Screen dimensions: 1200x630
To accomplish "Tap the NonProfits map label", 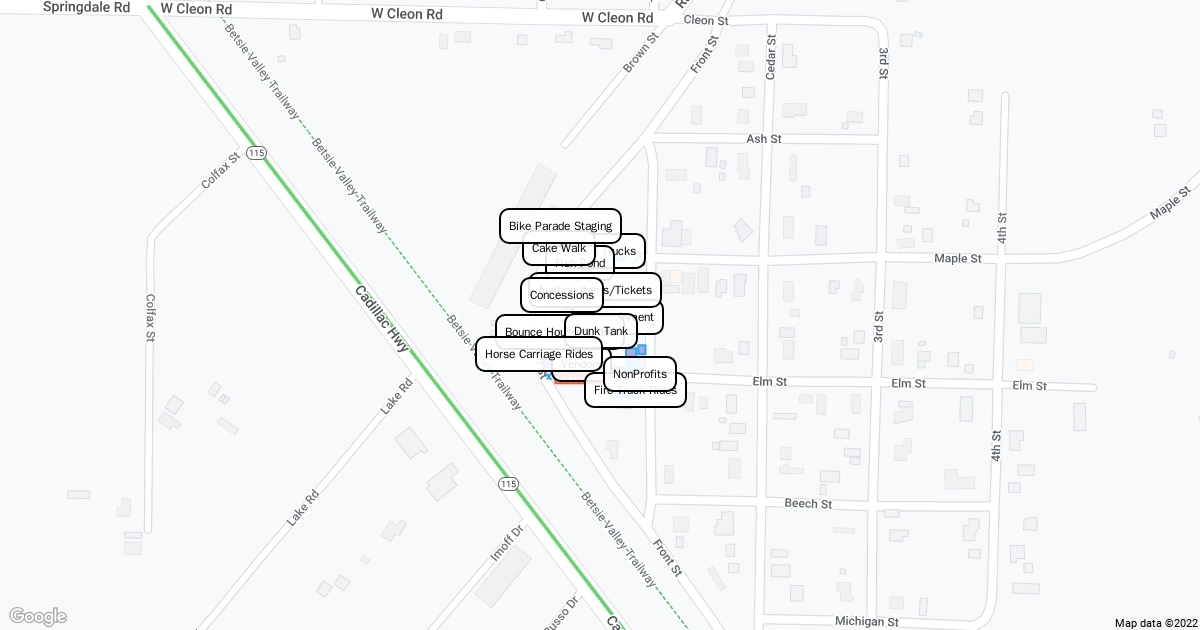I will pyautogui.click(x=640, y=374).
